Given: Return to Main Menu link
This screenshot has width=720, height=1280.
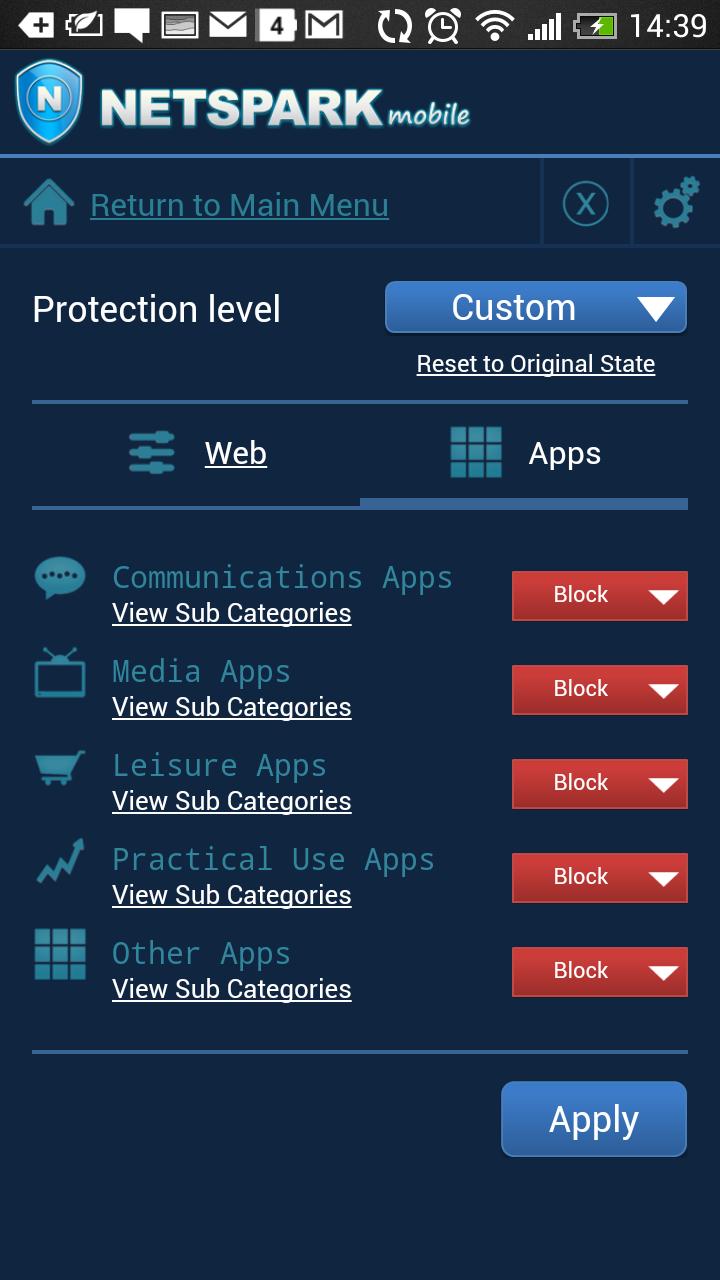Looking at the screenshot, I should 238,205.
